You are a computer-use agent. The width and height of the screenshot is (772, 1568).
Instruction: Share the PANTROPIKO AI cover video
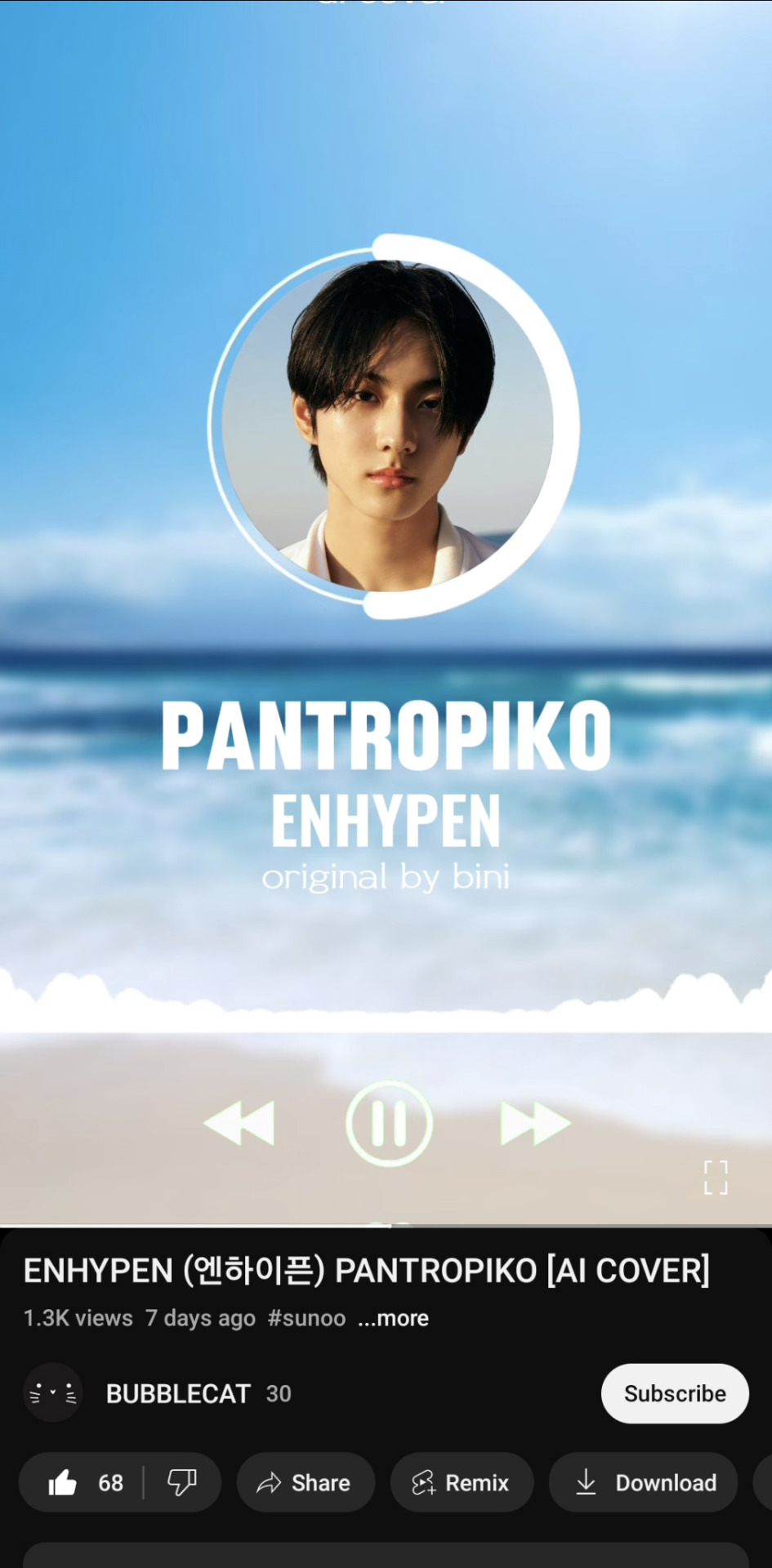305,1482
